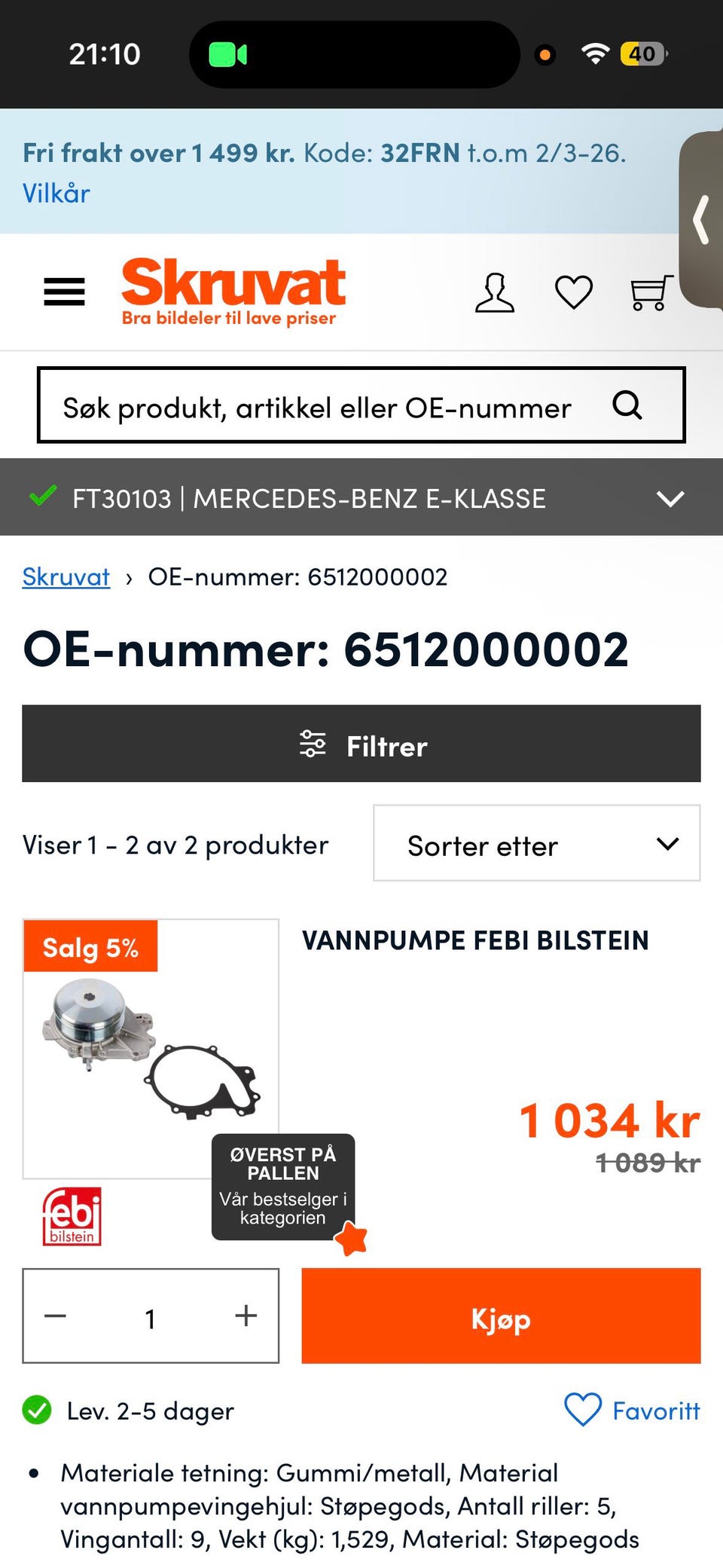Open the Febi Bilstein water pump image

(x=151, y=1048)
